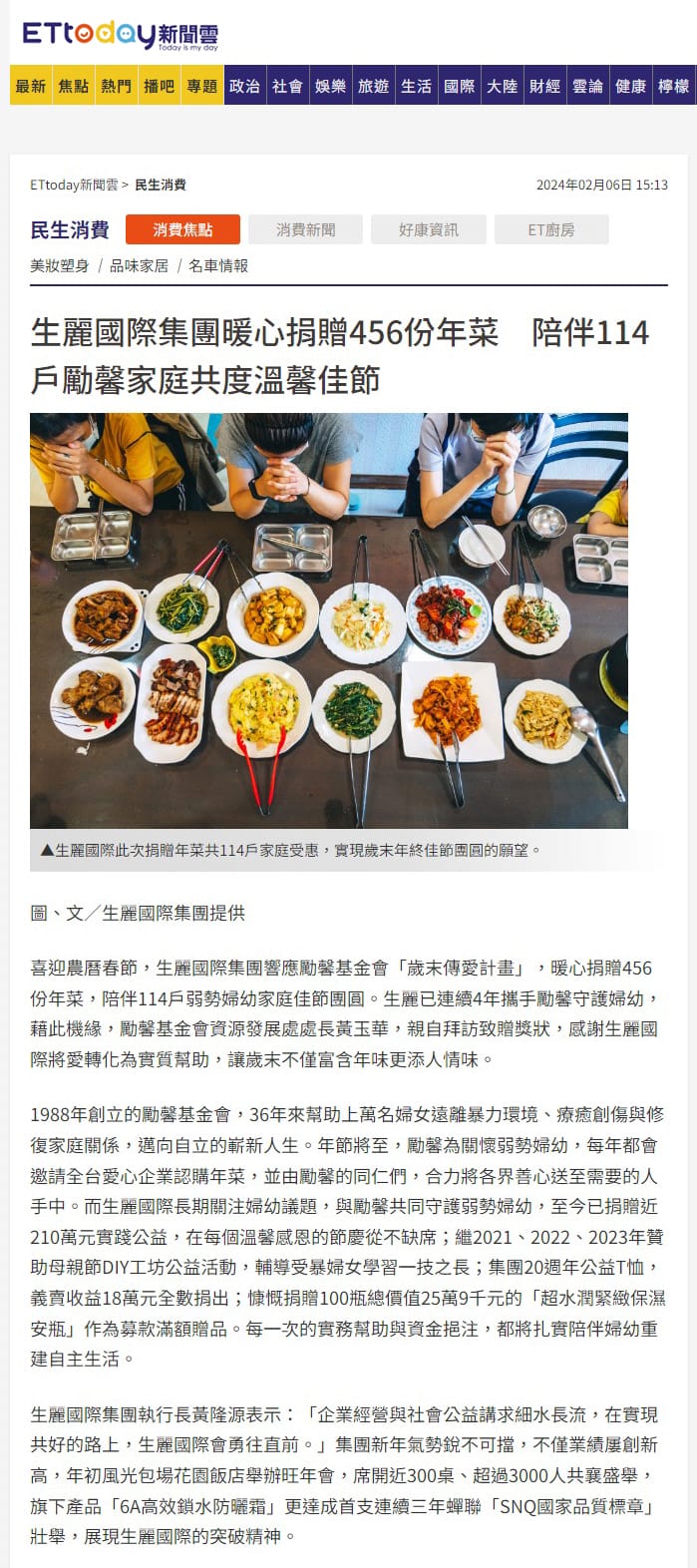Open the 娛樂 category

[331, 87]
